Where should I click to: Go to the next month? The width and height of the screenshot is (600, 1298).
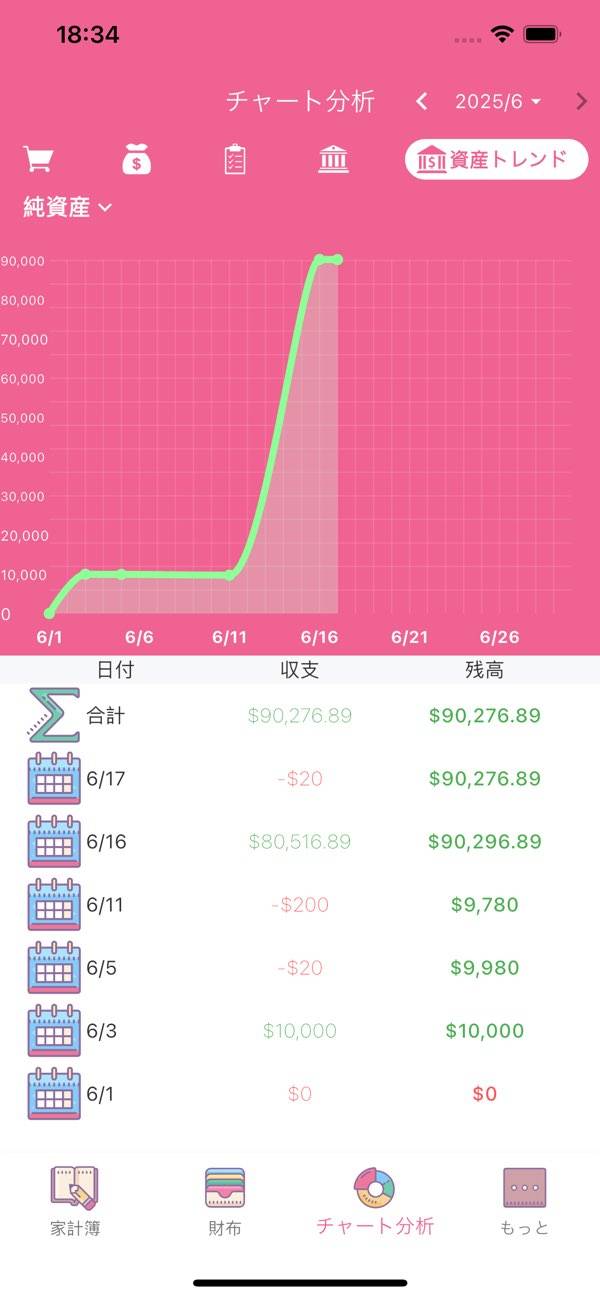click(582, 101)
